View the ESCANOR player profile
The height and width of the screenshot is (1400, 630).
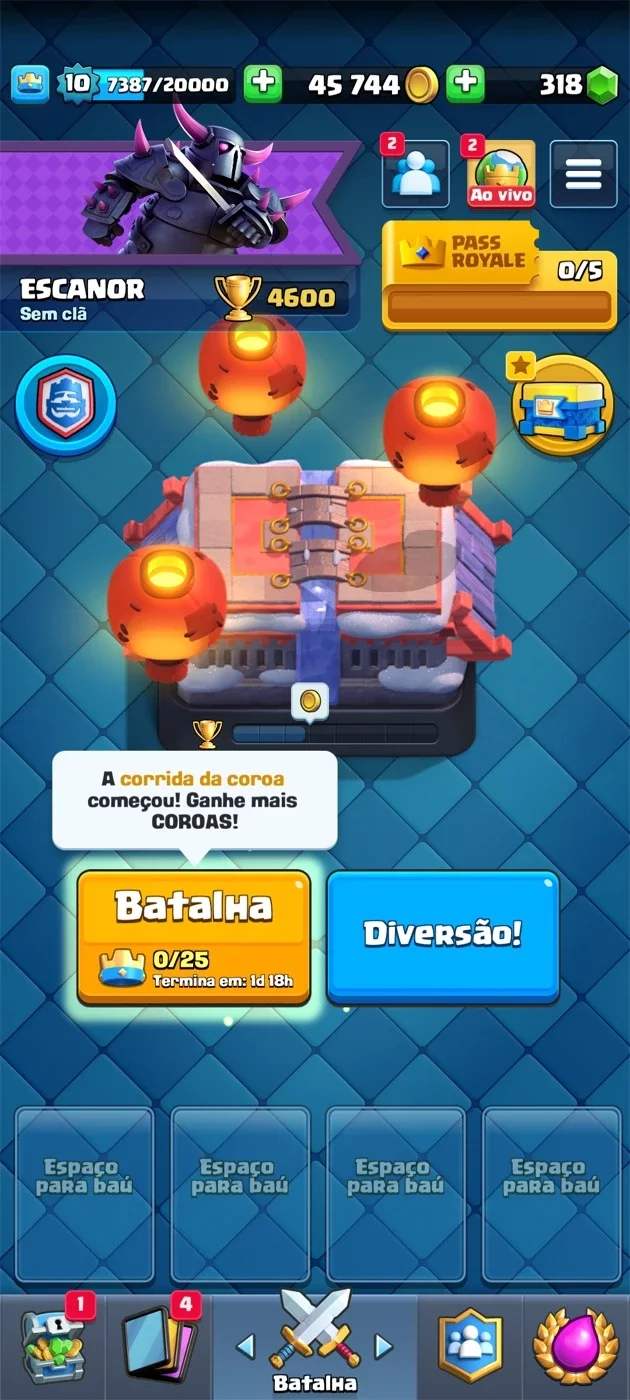82,290
